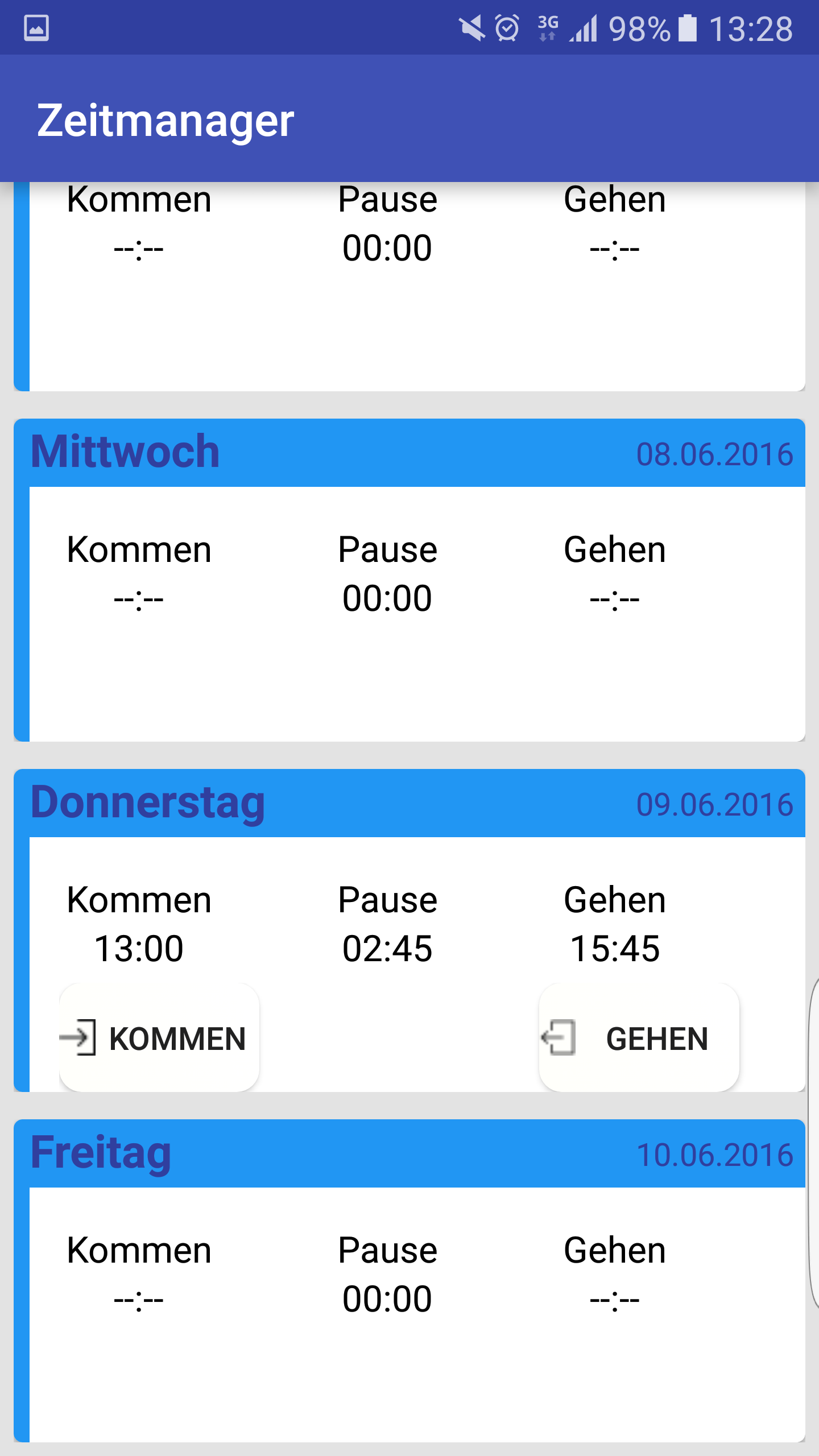This screenshot has width=819, height=1456.
Task: Tap the KOMMEN button on Donnerstag
Action: coord(159,1037)
